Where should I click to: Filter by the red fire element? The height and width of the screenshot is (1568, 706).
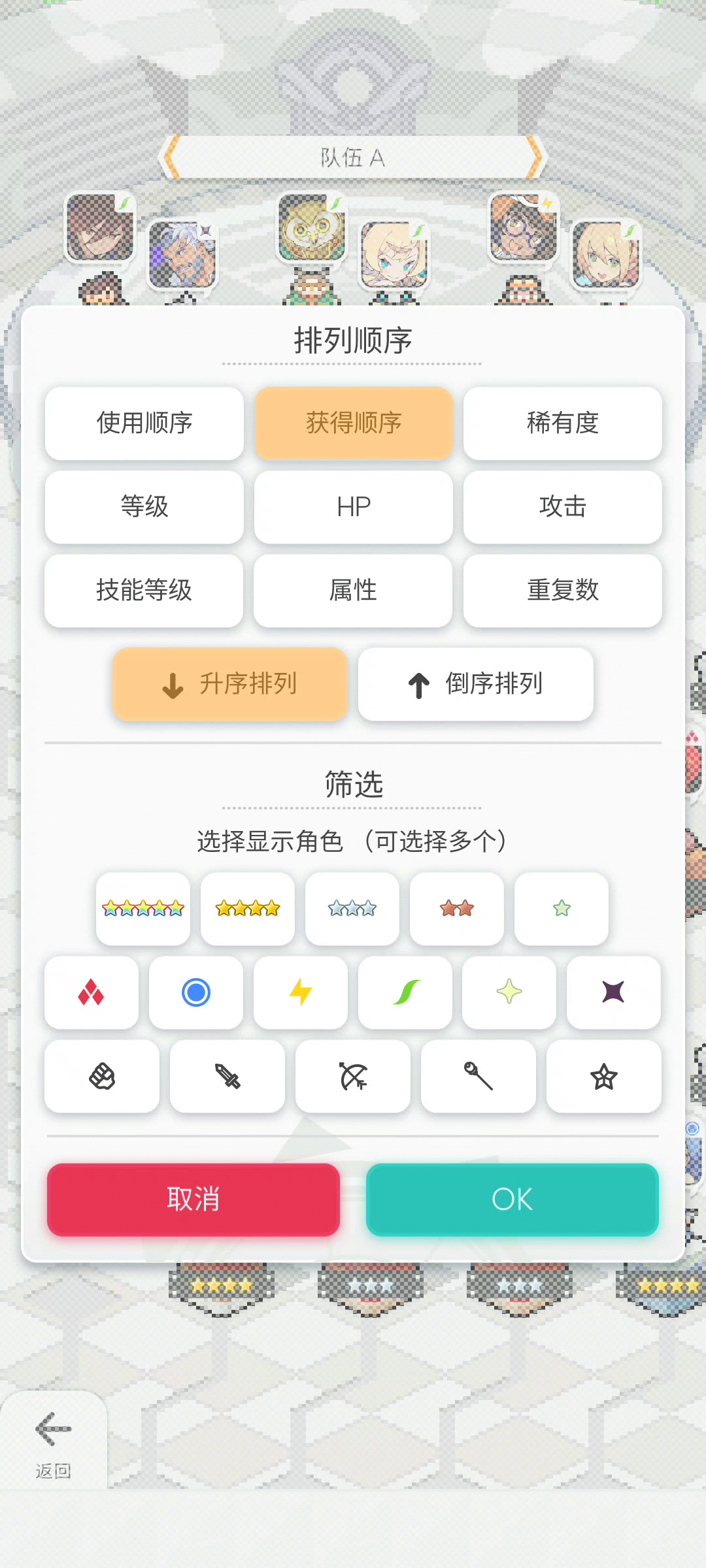tap(92, 992)
